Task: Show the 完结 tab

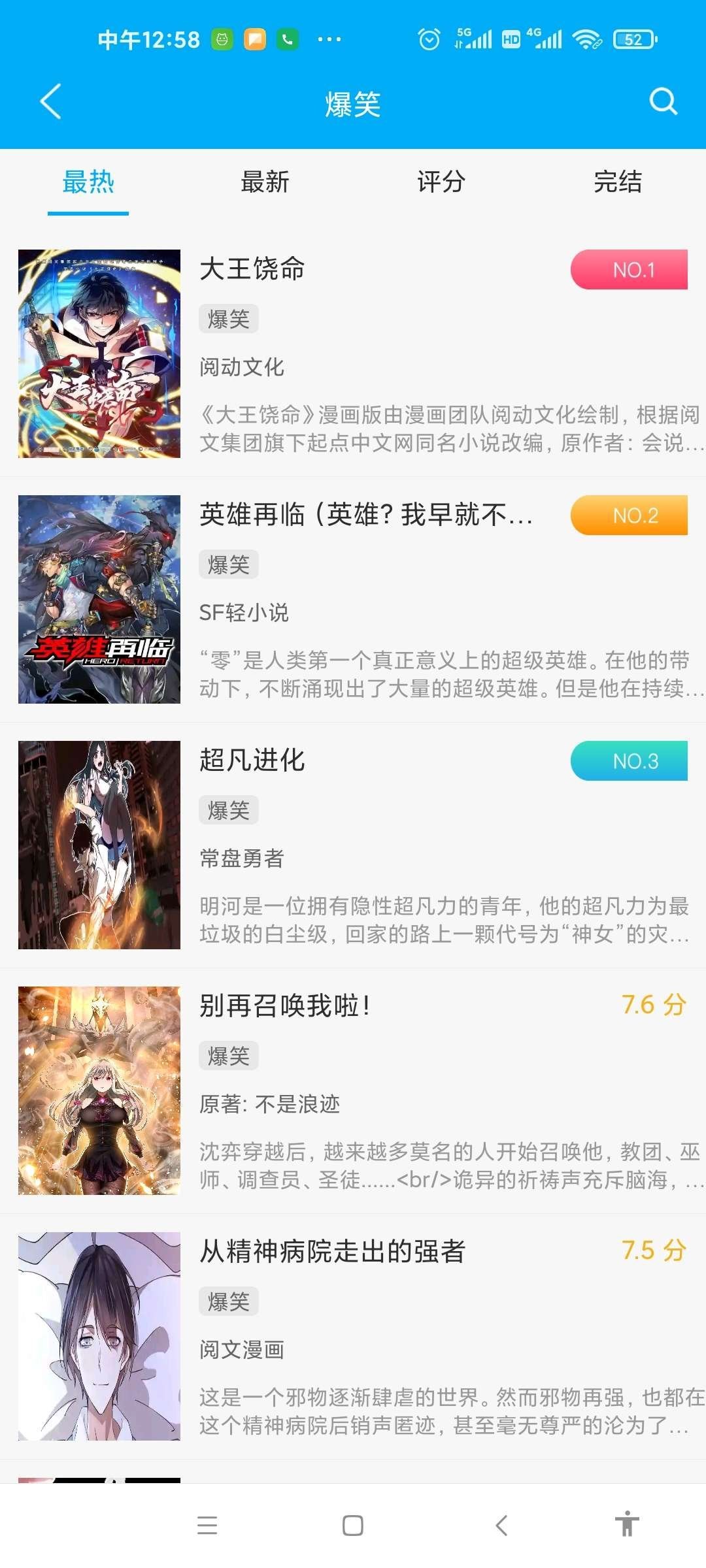Action: tap(618, 182)
